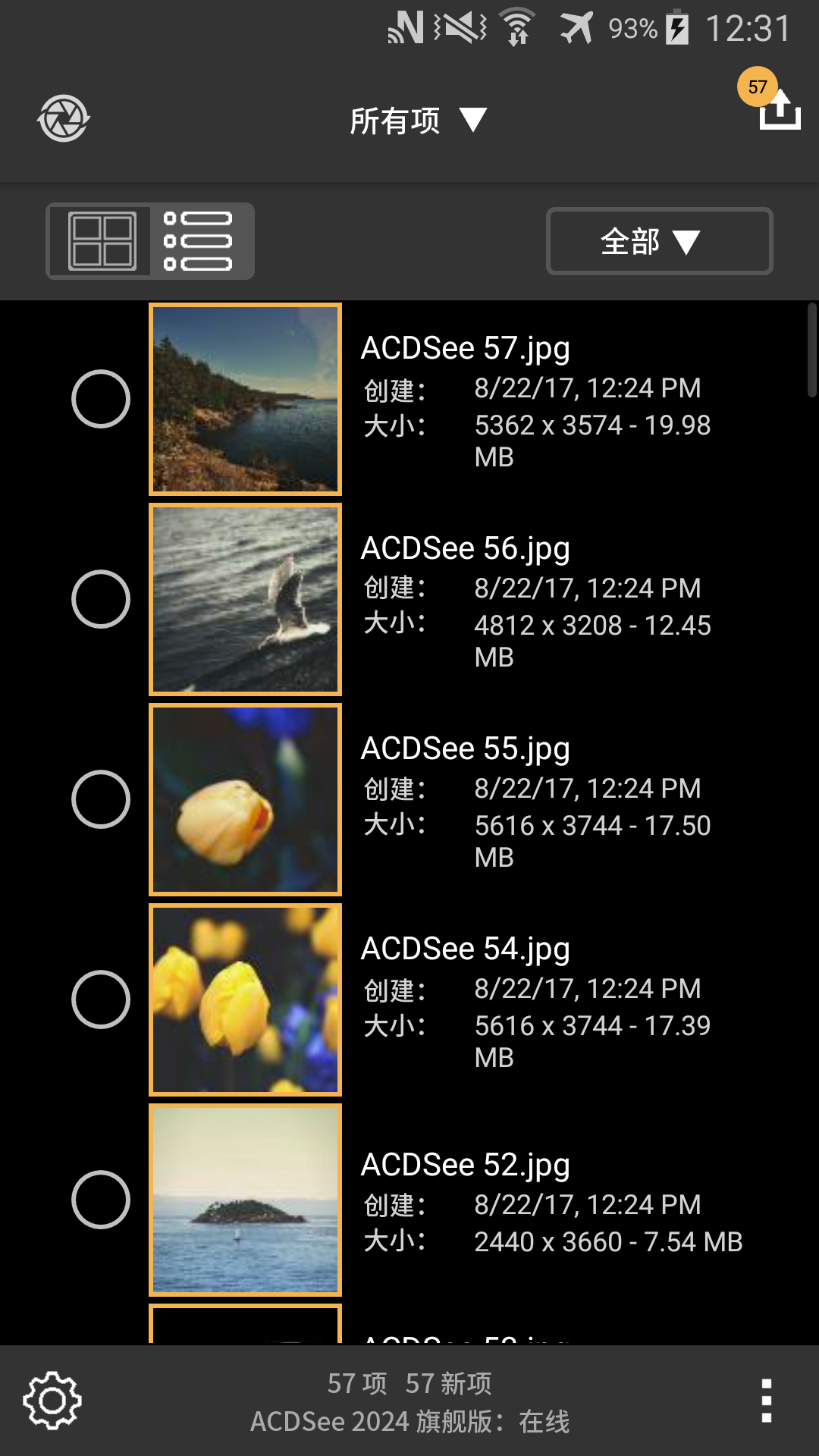Tap the 57 notification badge
819x1456 pixels.
758,87
